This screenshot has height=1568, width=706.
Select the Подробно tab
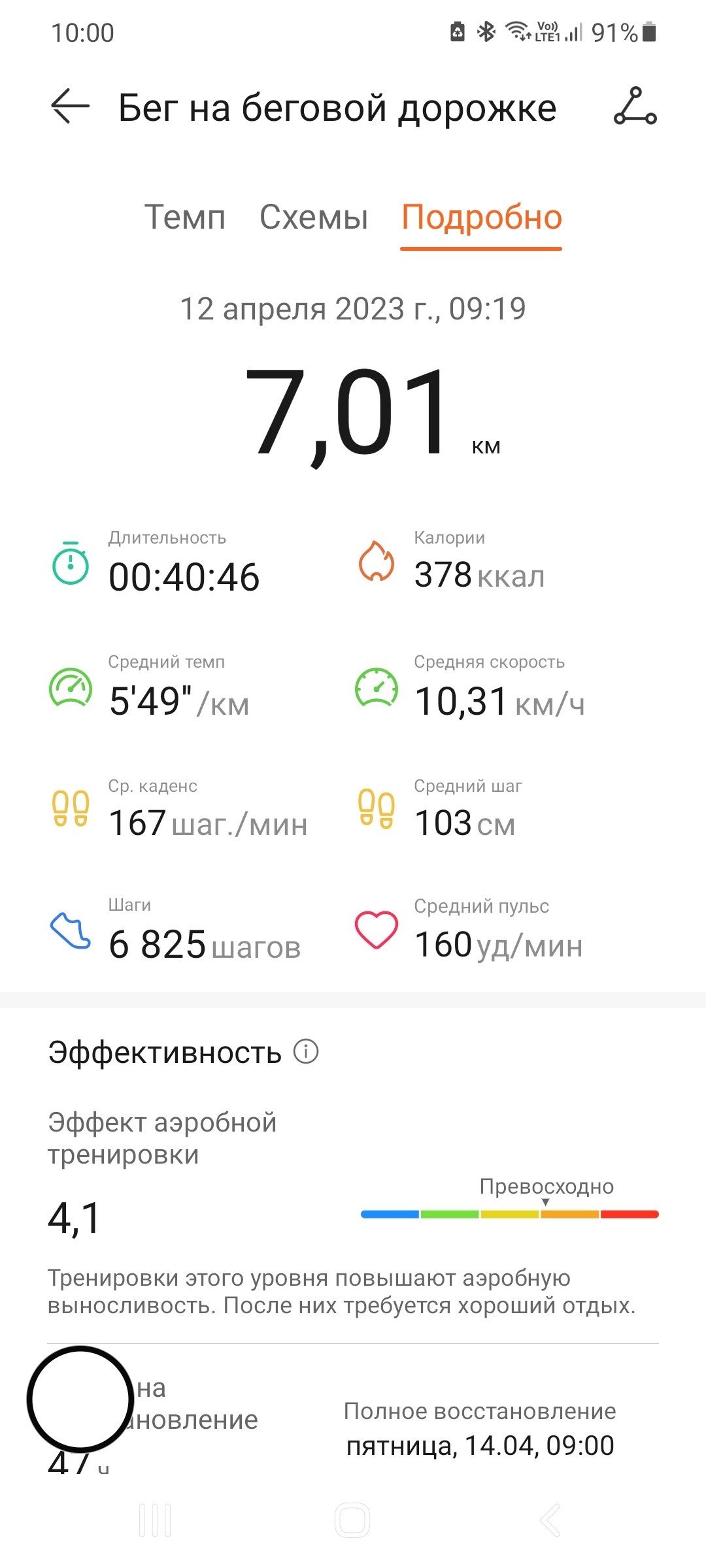[482, 218]
